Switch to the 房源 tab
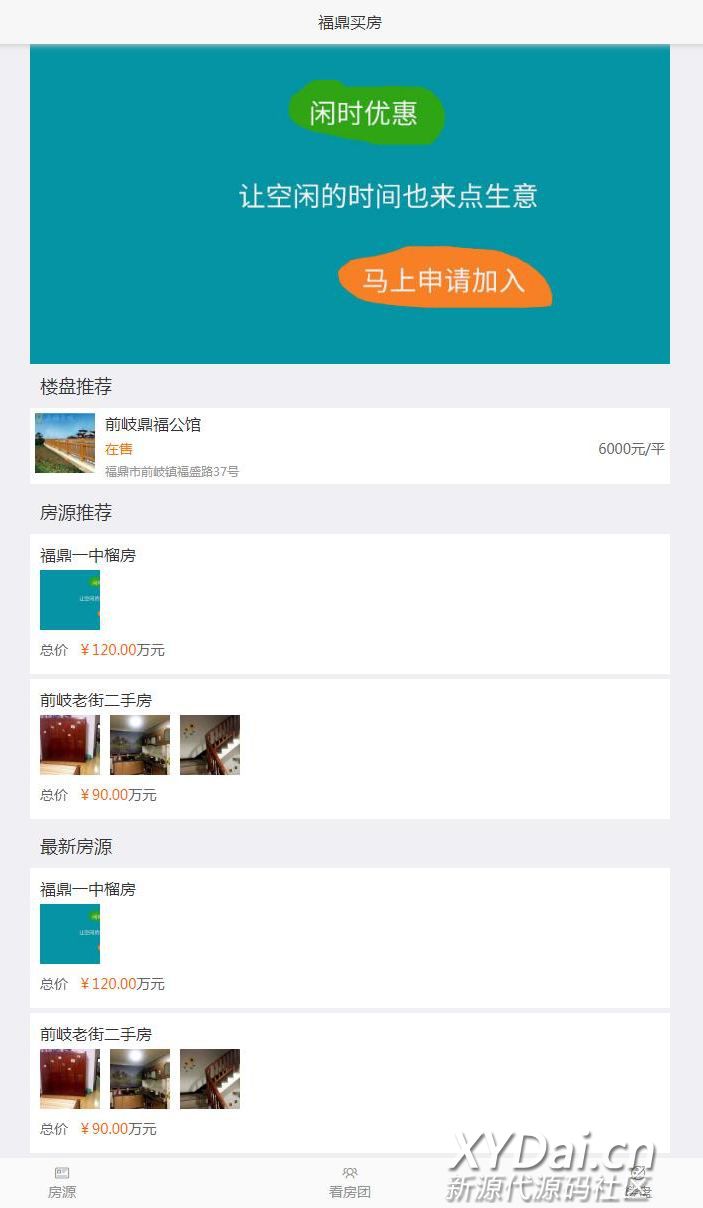 [62, 1182]
